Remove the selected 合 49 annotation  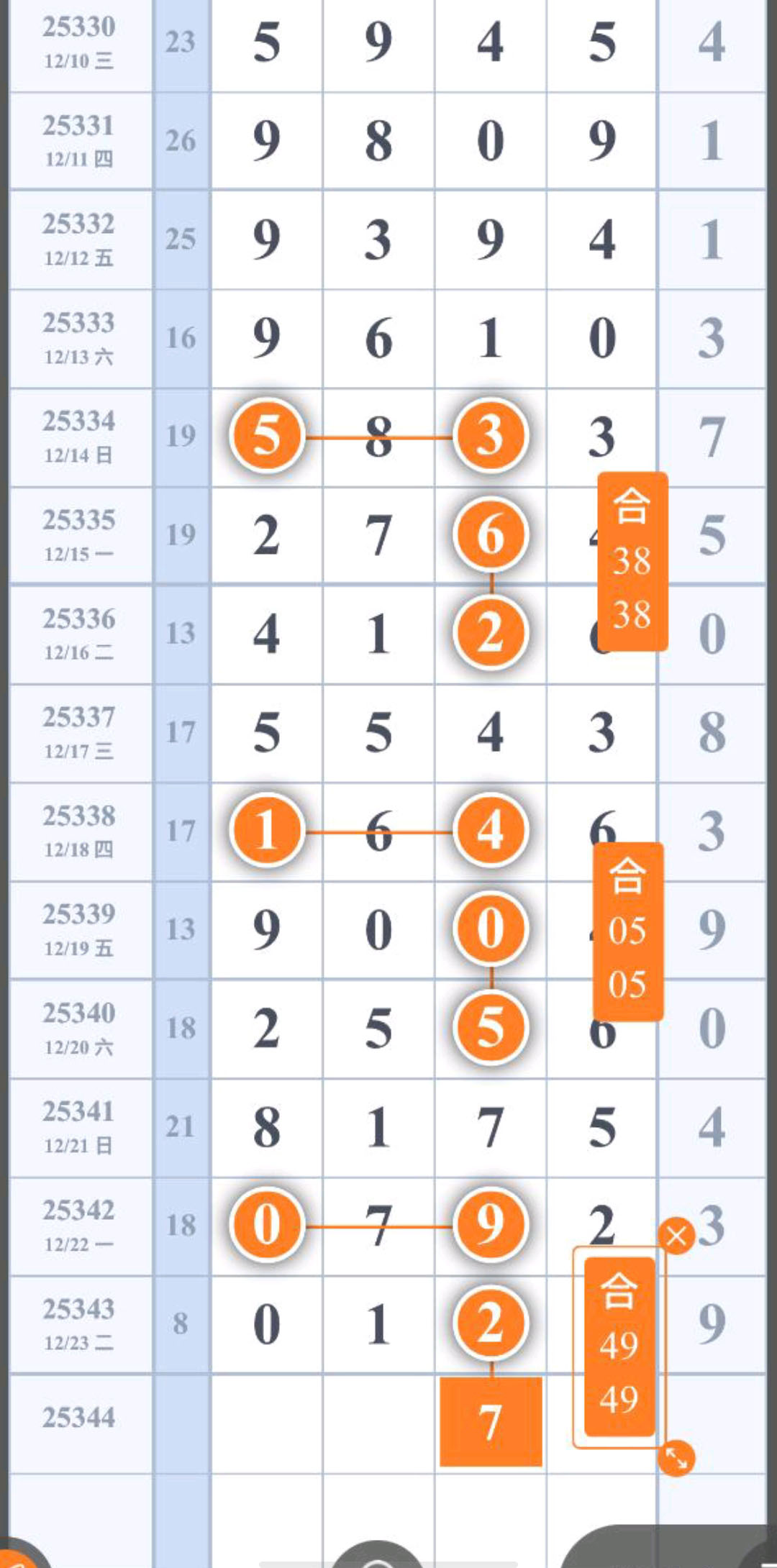(676, 1236)
